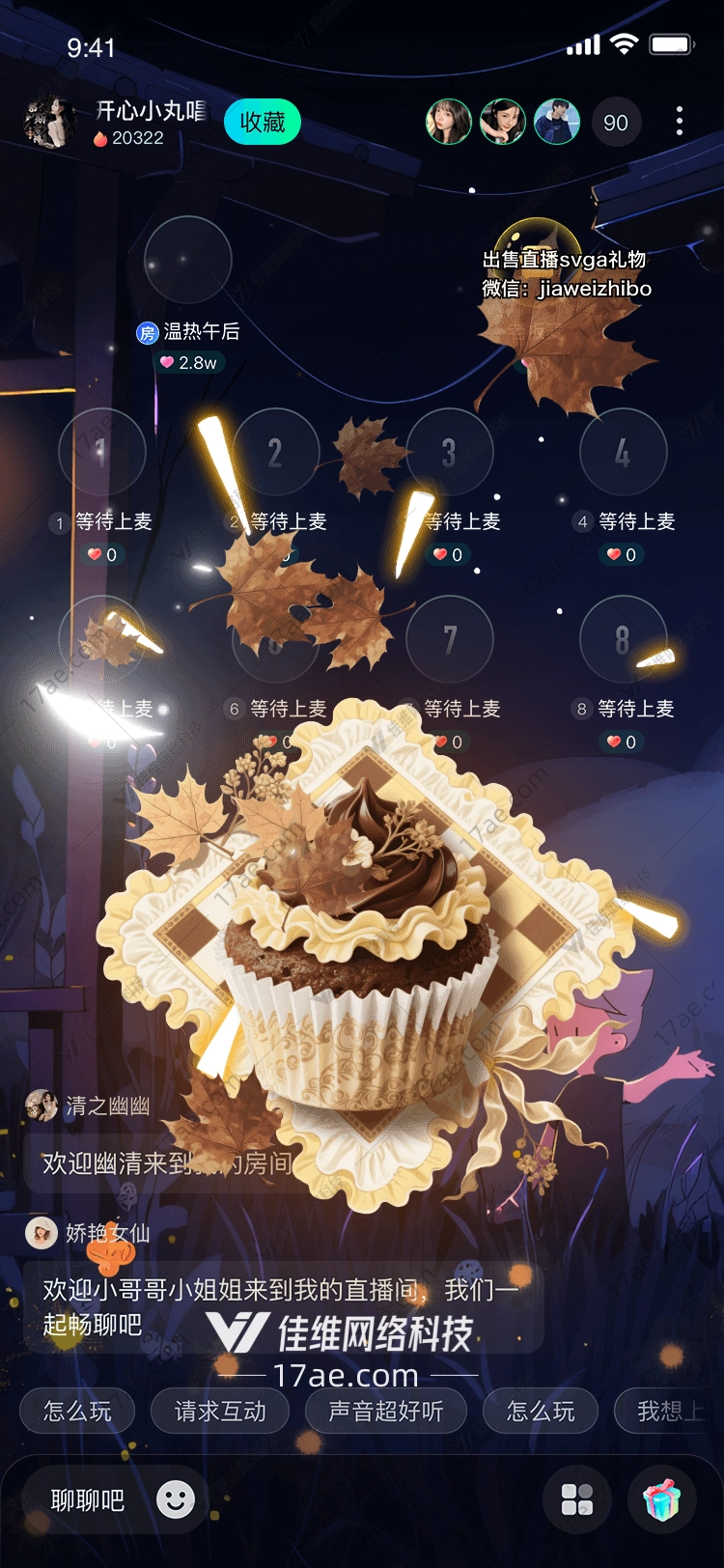Join mic seat number 4
The width and height of the screenshot is (724, 1568).
pyautogui.click(x=623, y=452)
